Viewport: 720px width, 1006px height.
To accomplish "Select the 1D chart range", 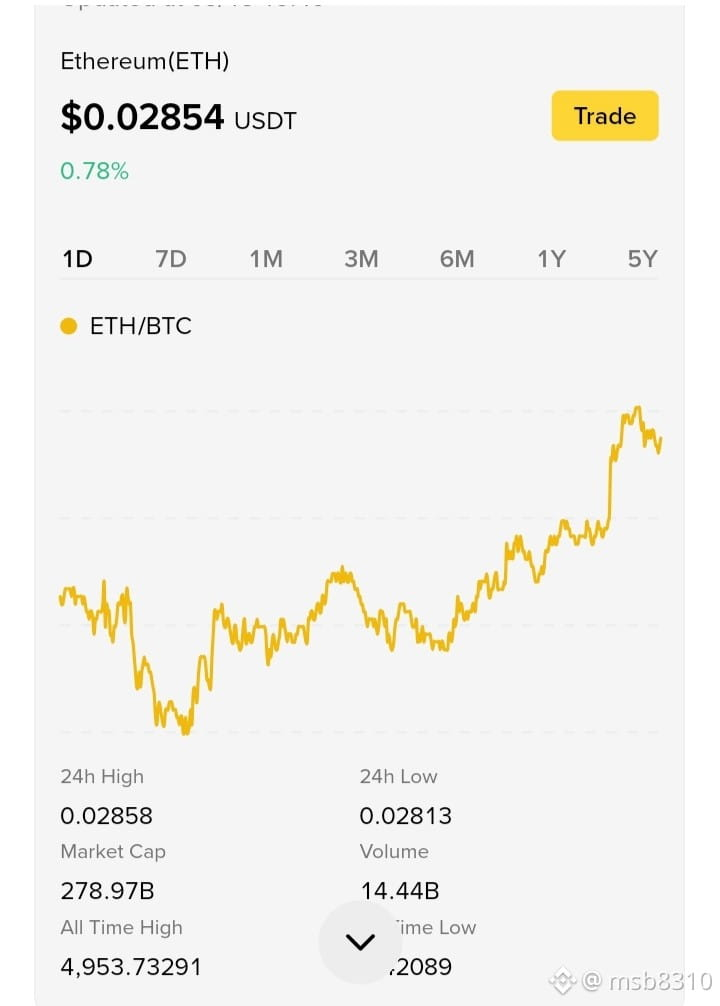I will pyautogui.click(x=78, y=259).
